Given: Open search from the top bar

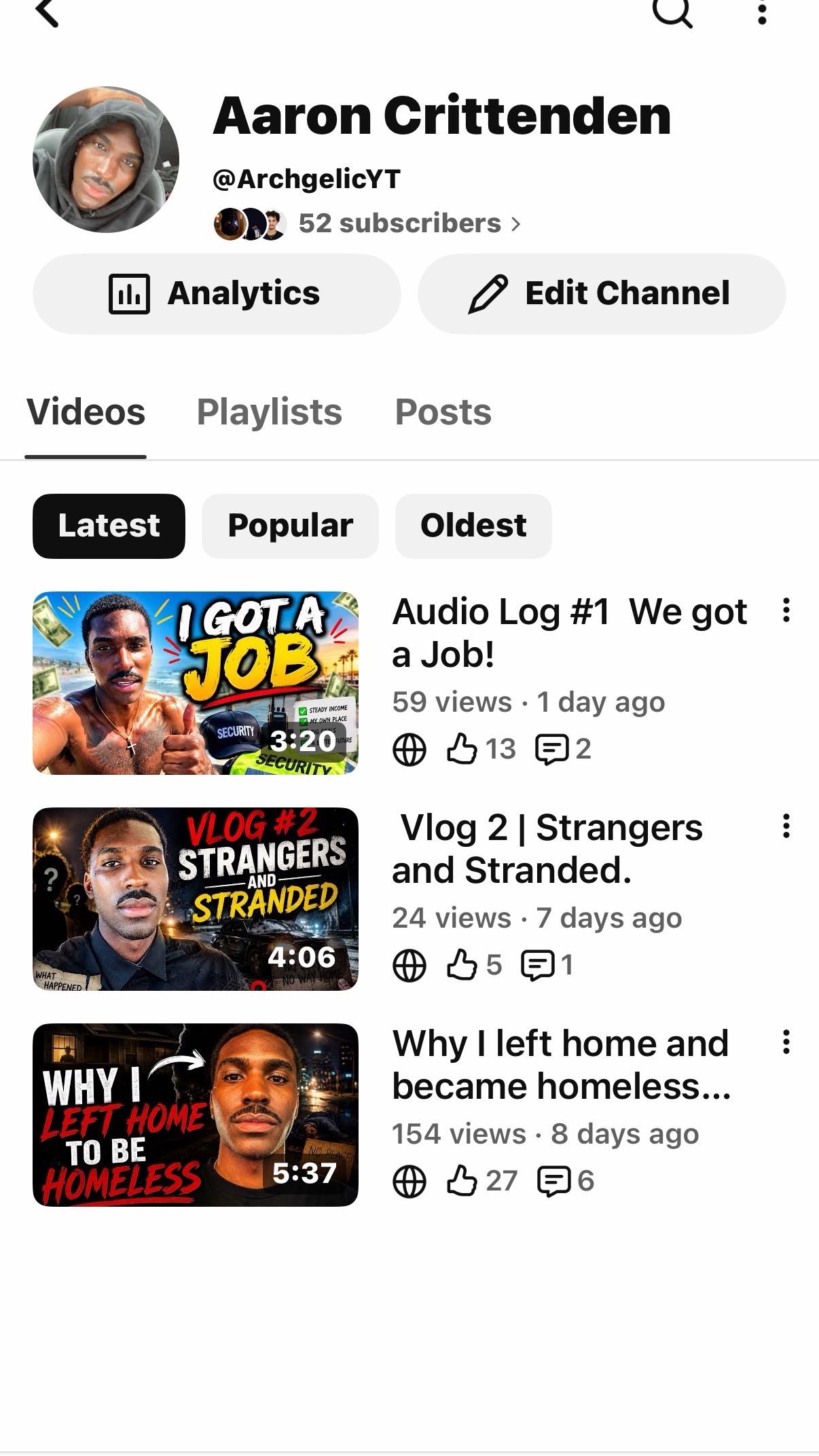Looking at the screenshot, I should click(672, 12).
